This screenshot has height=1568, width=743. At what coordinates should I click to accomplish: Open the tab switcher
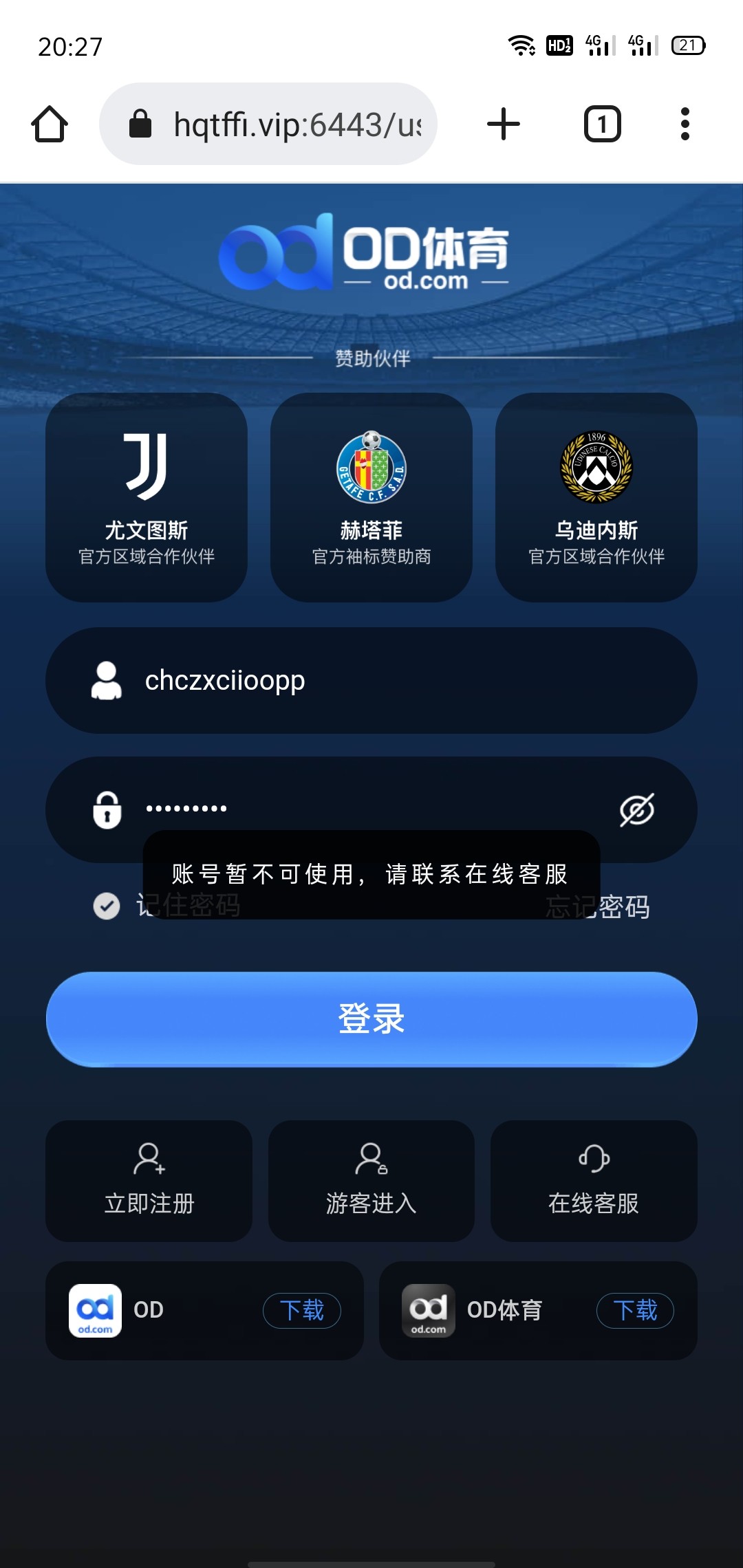click(602, 124)
